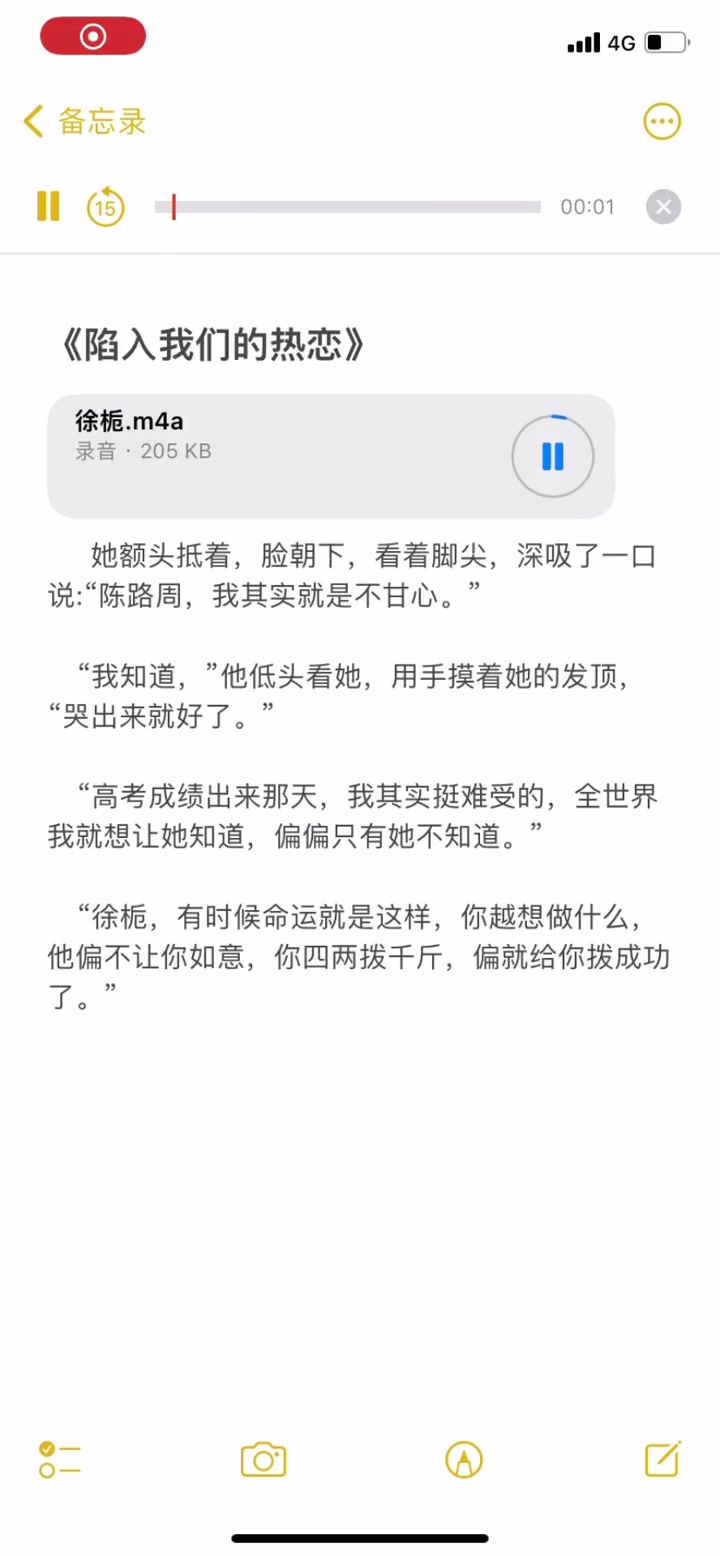The height and width of the screenshot is (1556, 720).
Task: Pause the 徐栀.m4a recording attachment
Action: [552, 456]
